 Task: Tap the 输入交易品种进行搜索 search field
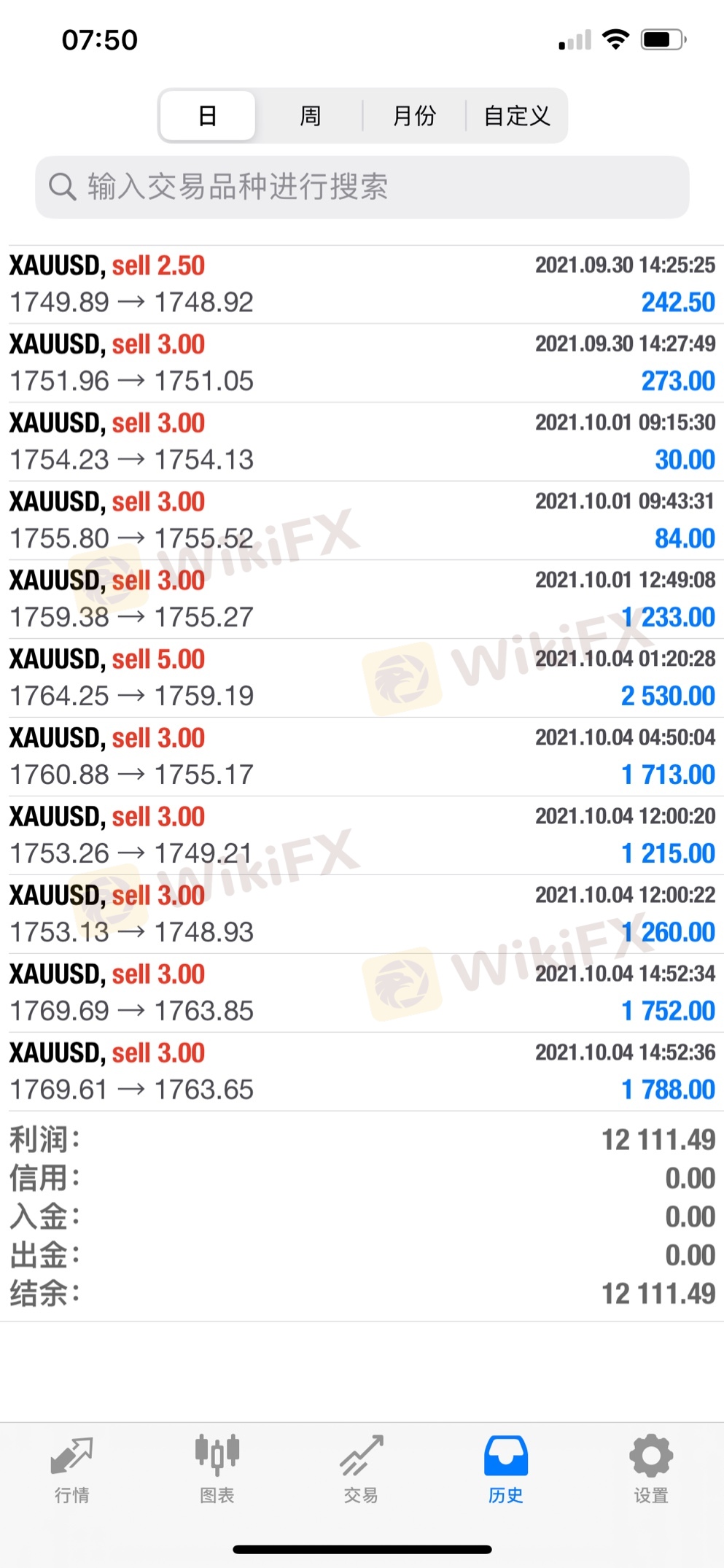pos(362,187)
